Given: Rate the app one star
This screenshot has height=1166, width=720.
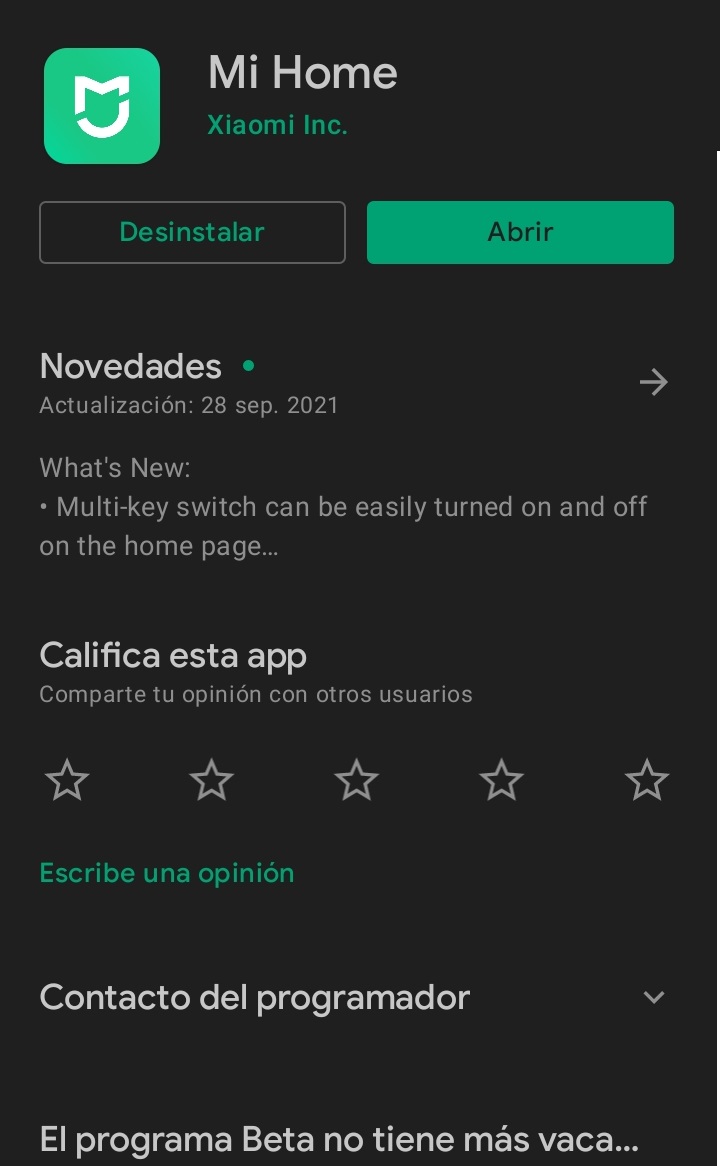Looking at the screenshot, I should pos(67,780).
